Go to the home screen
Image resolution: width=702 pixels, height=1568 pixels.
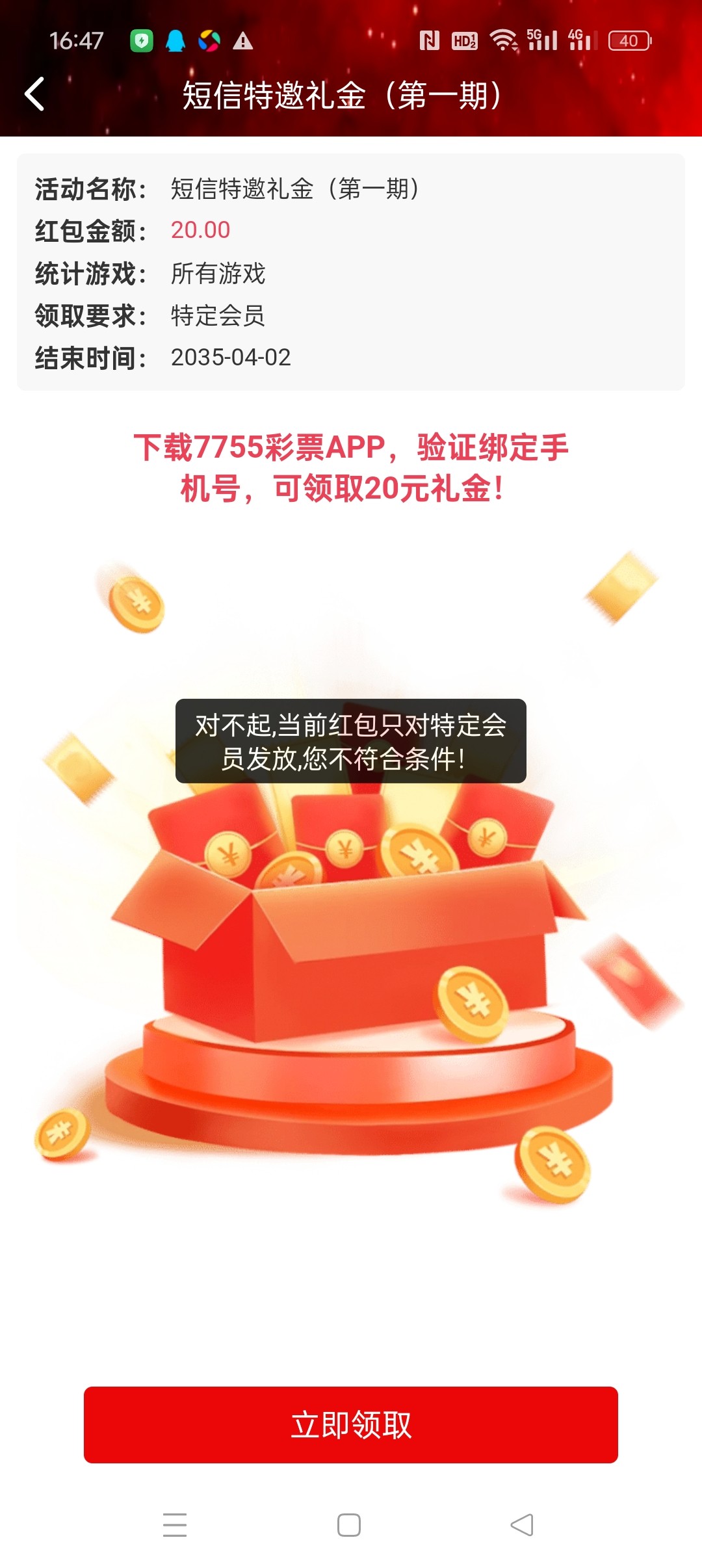pos(349,1524)
